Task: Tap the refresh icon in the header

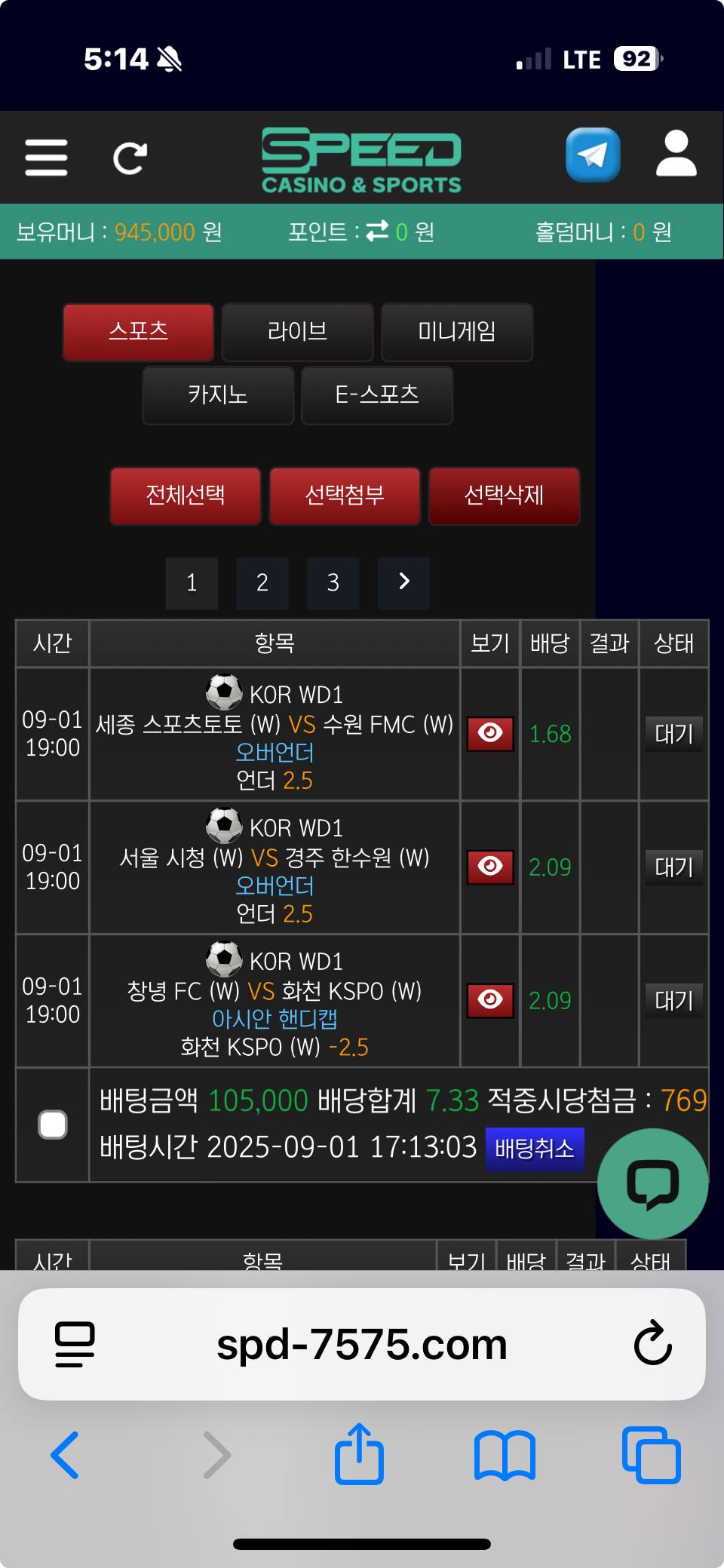Action: coord(130,158)
